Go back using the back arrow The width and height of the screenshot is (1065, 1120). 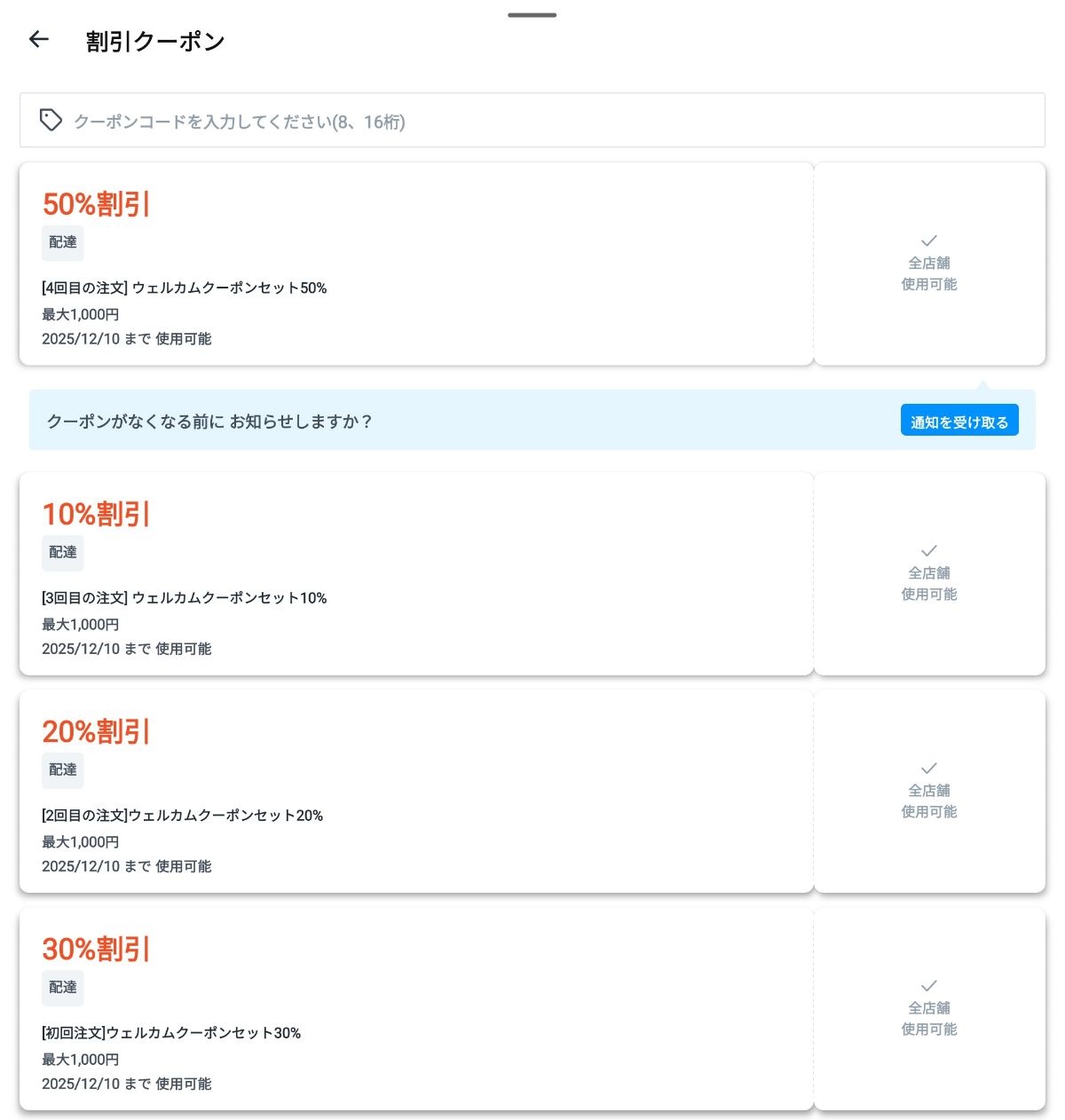click(x=38, y=40)
